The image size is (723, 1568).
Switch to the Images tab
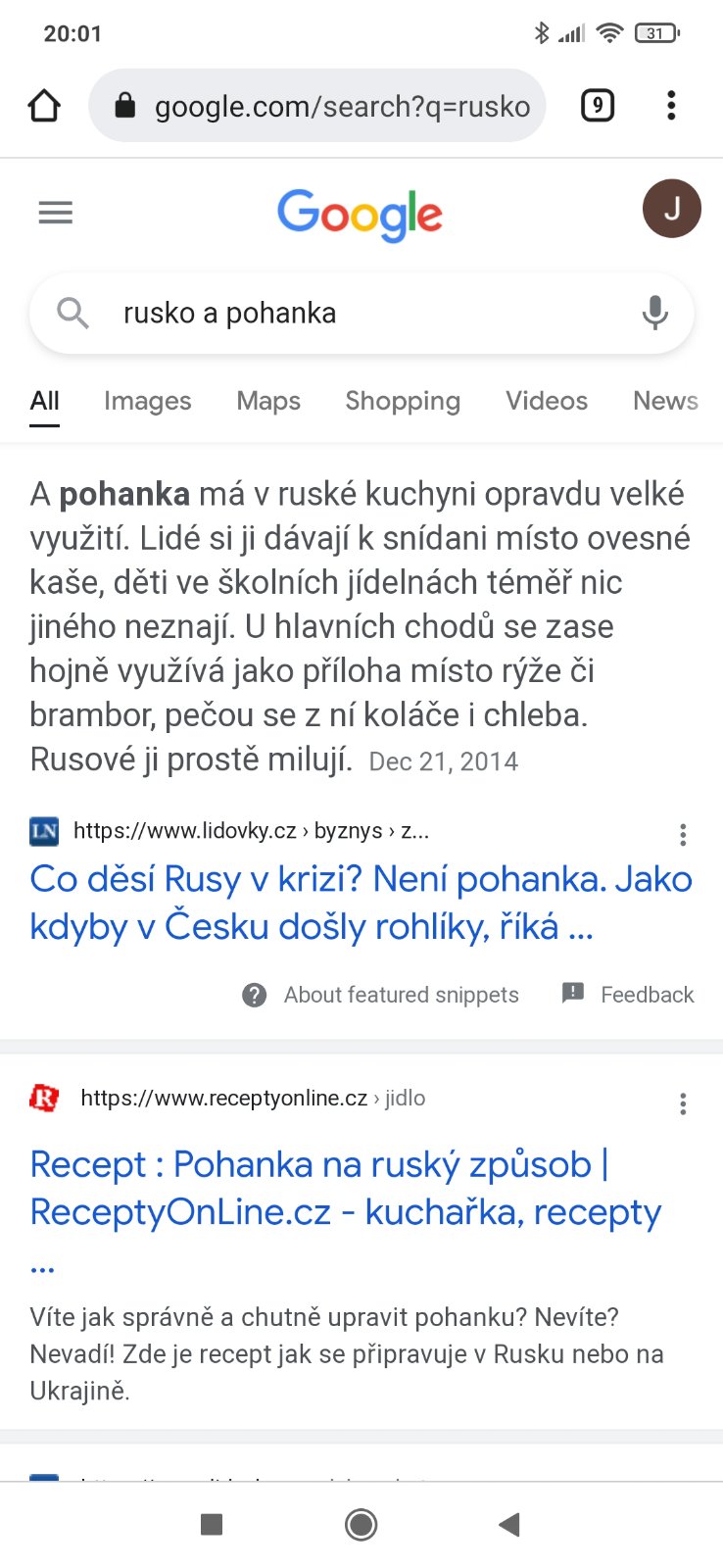click(x=147, y=401)
